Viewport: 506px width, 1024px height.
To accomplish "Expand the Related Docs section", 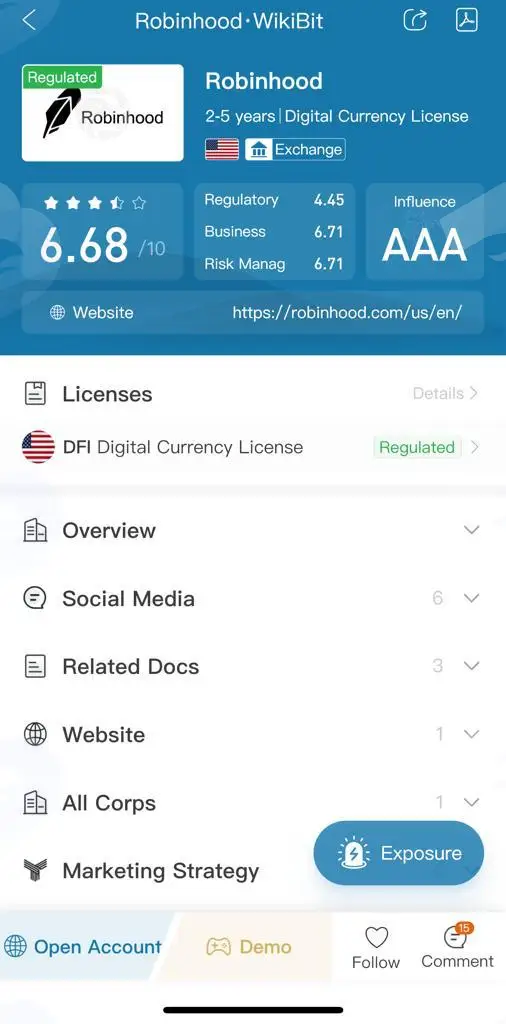I will pos(253,666).
